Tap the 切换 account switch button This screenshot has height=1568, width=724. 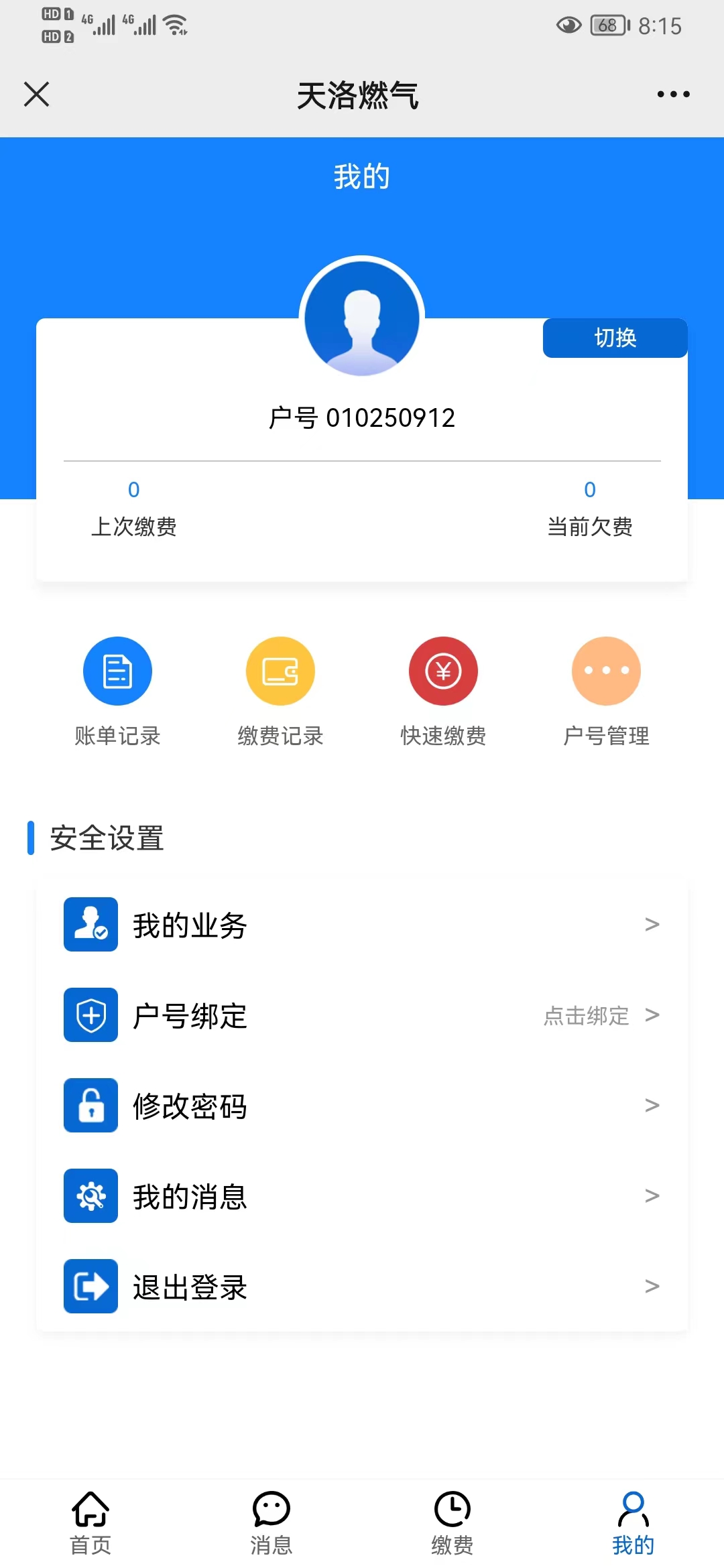pyautogui.click(x=615, y=338)
